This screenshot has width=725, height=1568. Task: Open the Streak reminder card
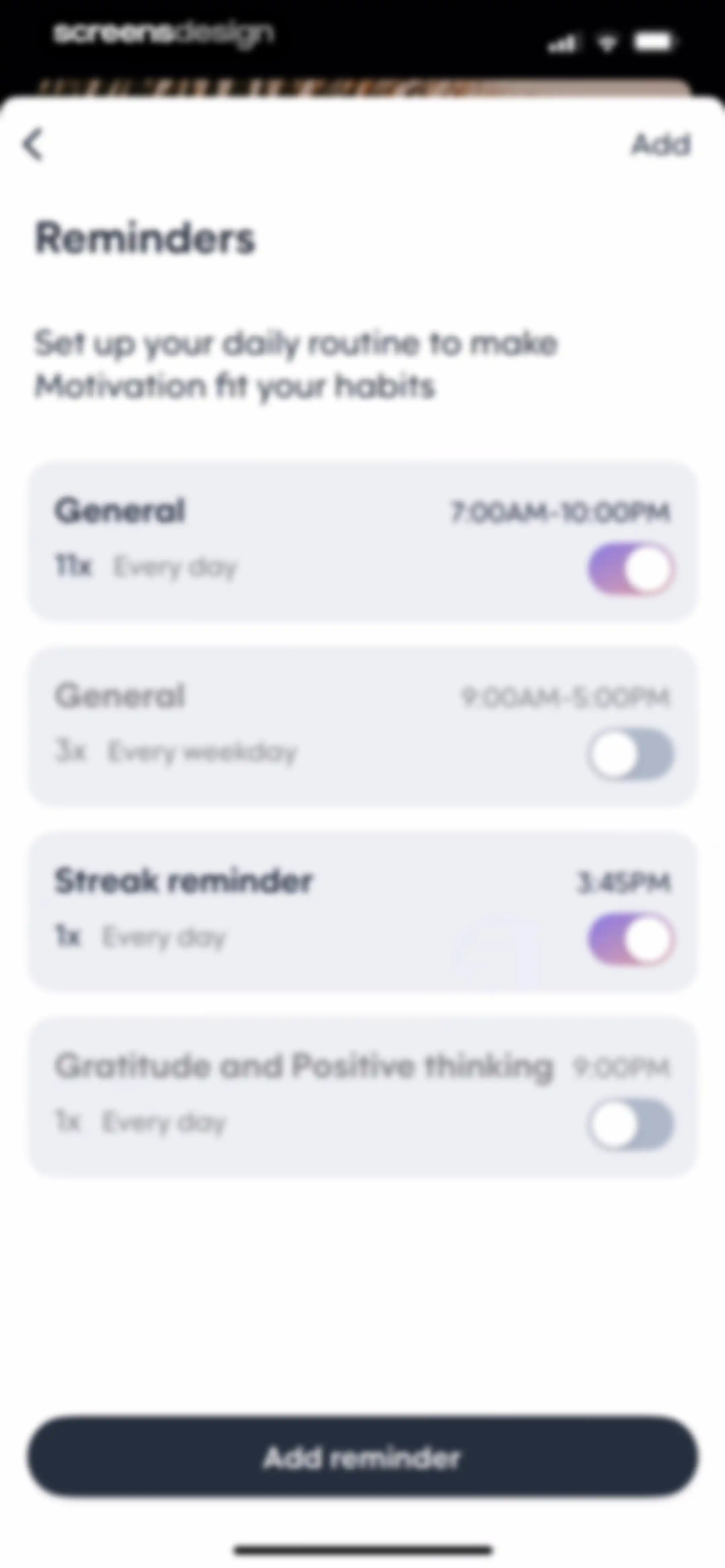click(x=362, y=911)
